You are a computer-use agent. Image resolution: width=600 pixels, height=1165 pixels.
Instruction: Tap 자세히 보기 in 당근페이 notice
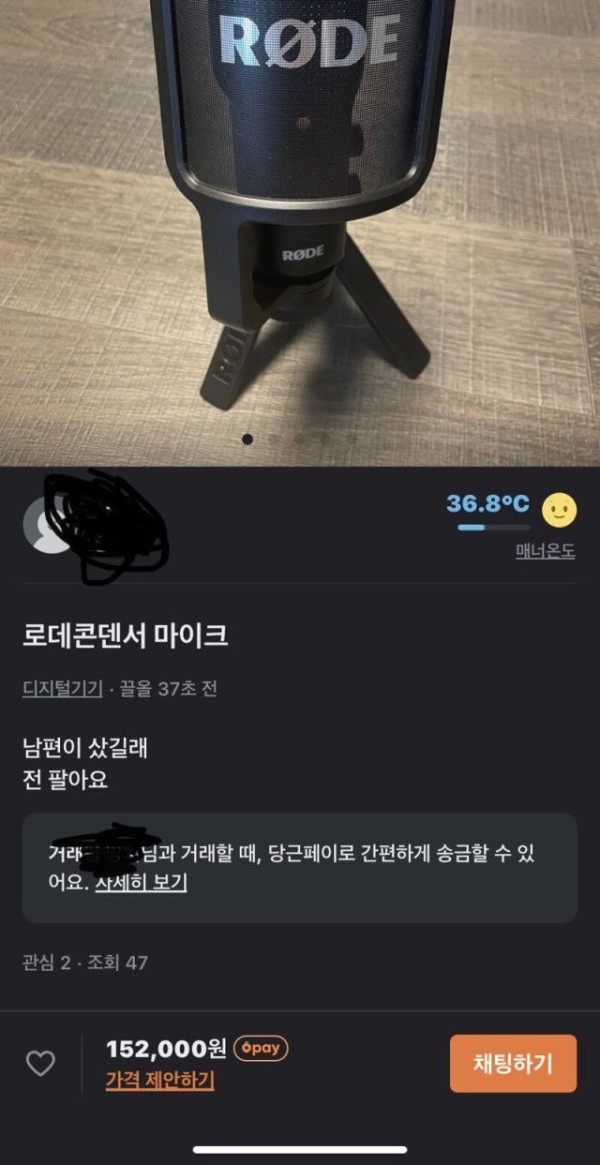point(141,882)
